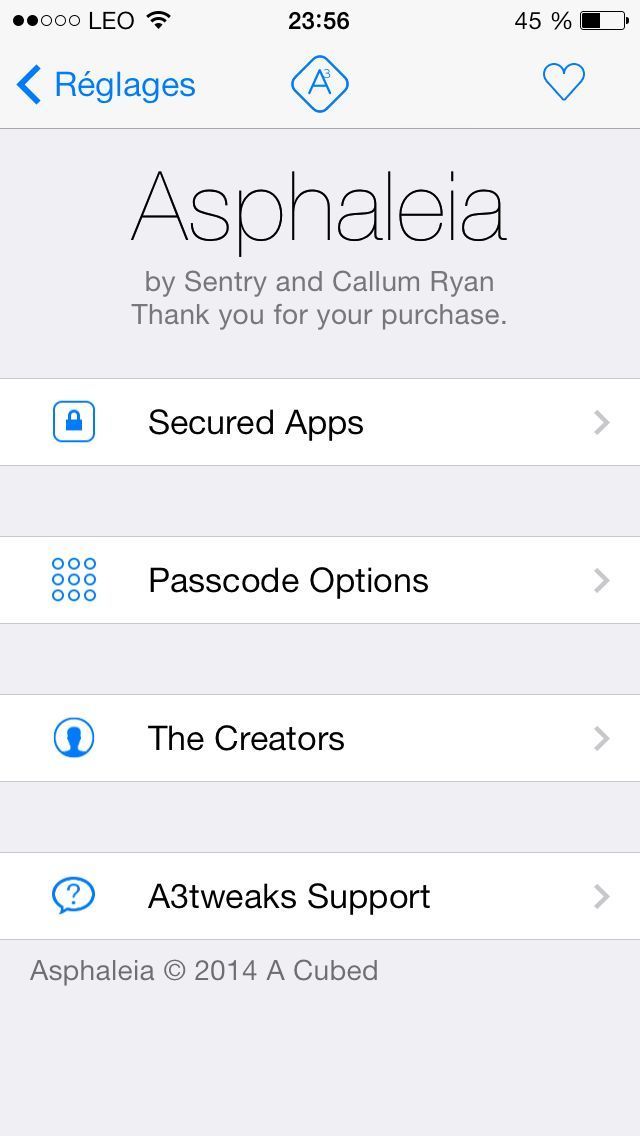The width and height of the screenshot is (640, 1136).
Task: Open Secured Apps settings
Action: coord(320,422)
